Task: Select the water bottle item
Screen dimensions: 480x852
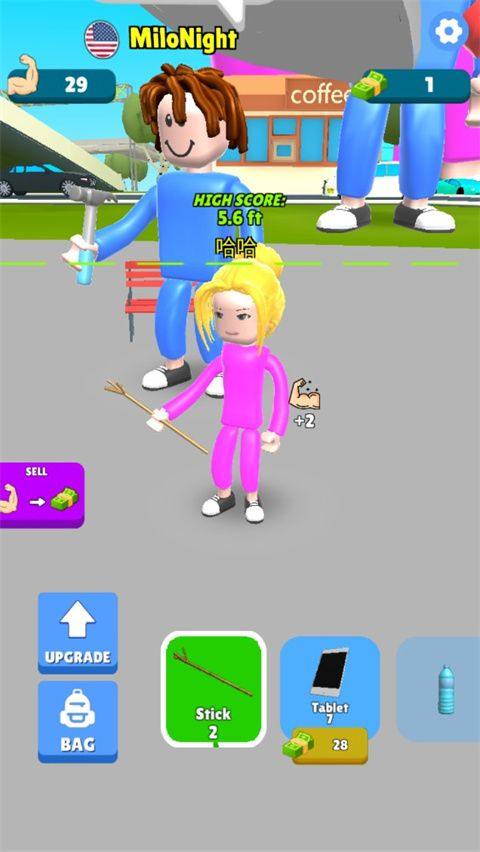Action: [x=438, y=689]
